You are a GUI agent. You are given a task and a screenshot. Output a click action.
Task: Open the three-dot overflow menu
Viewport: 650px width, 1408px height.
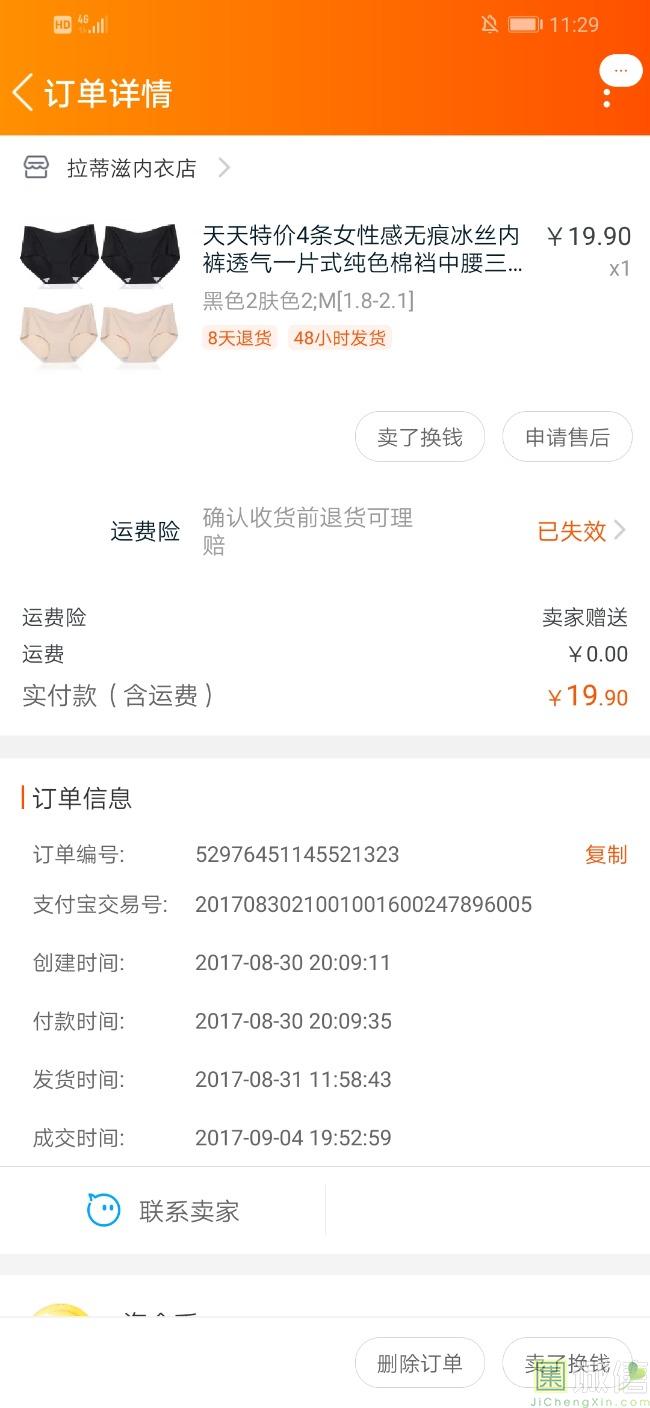tap(607, 97)
